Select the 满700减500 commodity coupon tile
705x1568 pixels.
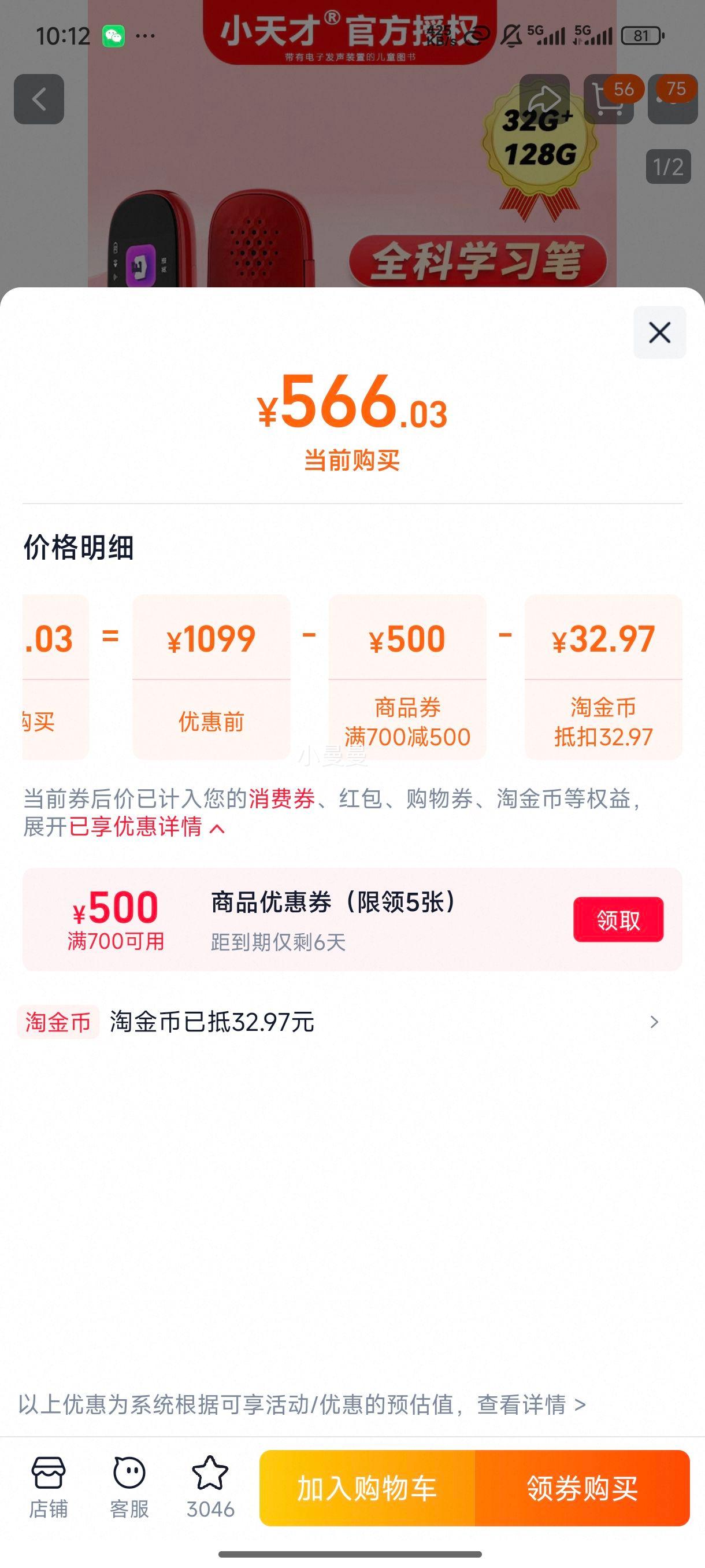[x=407, y=679]
